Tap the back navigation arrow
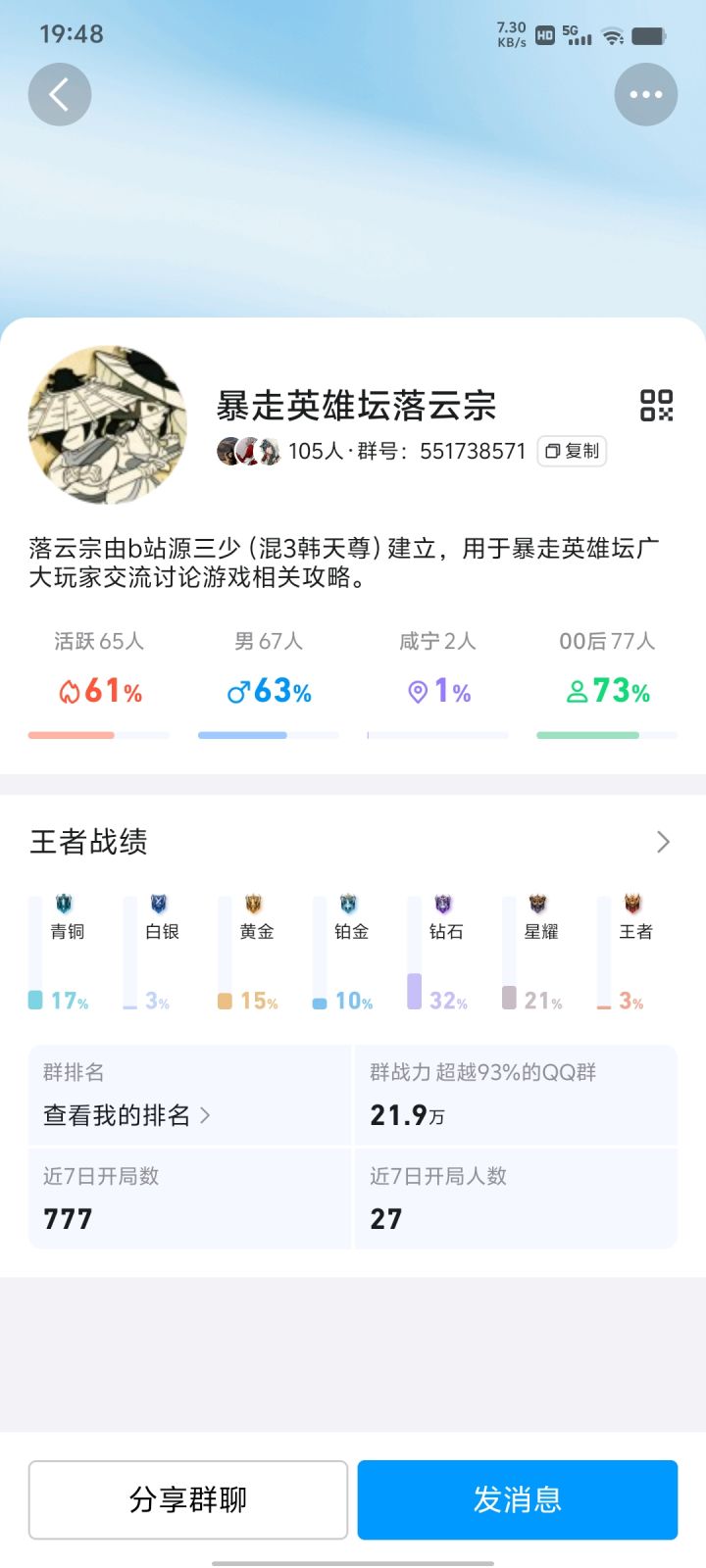Image resolution: width=706 pixels, height=1568 pixels. pyautogui.click(x=60, y=93)
